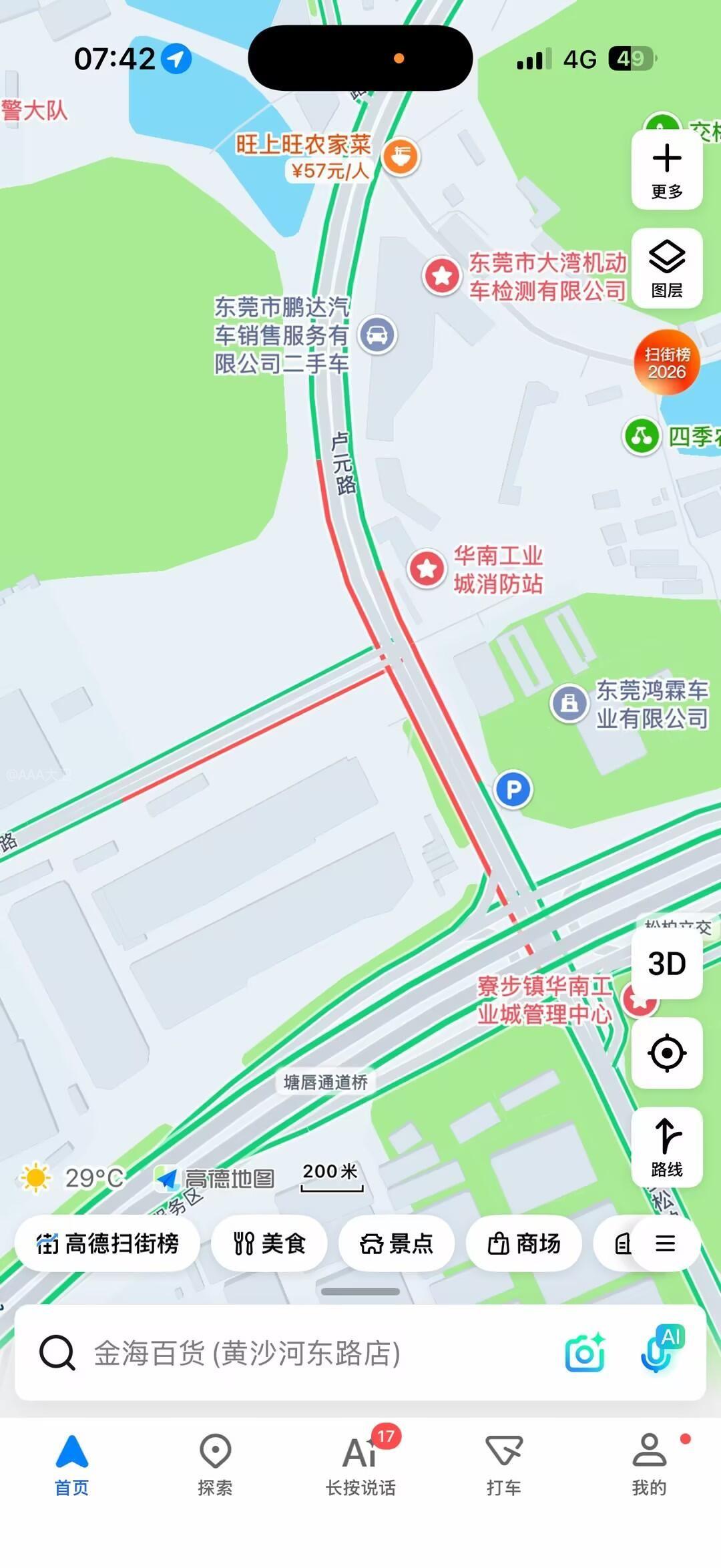Select the 商场 category chip
Screen dimensions: 721x1568
[524, 1243]
